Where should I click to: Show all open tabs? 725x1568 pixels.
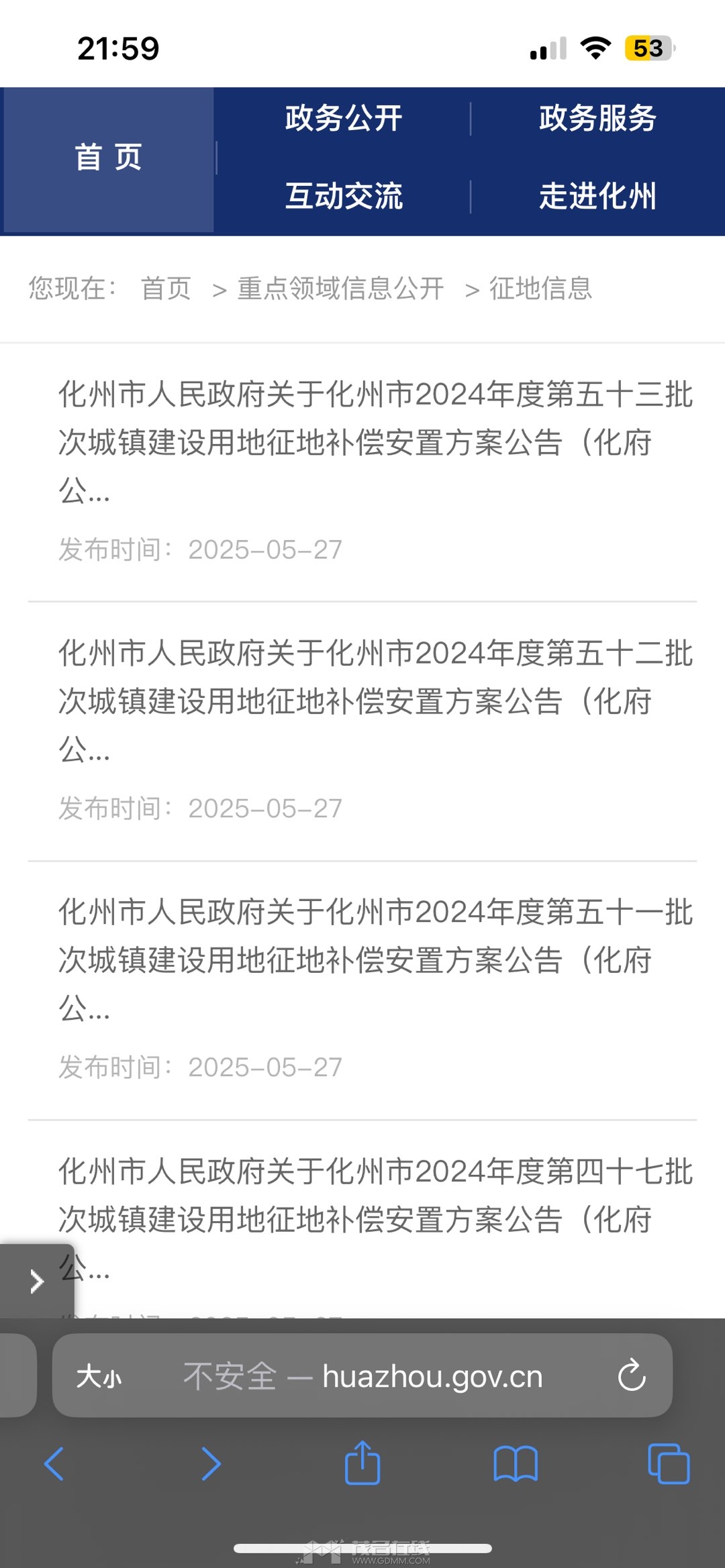(669, 1463)
